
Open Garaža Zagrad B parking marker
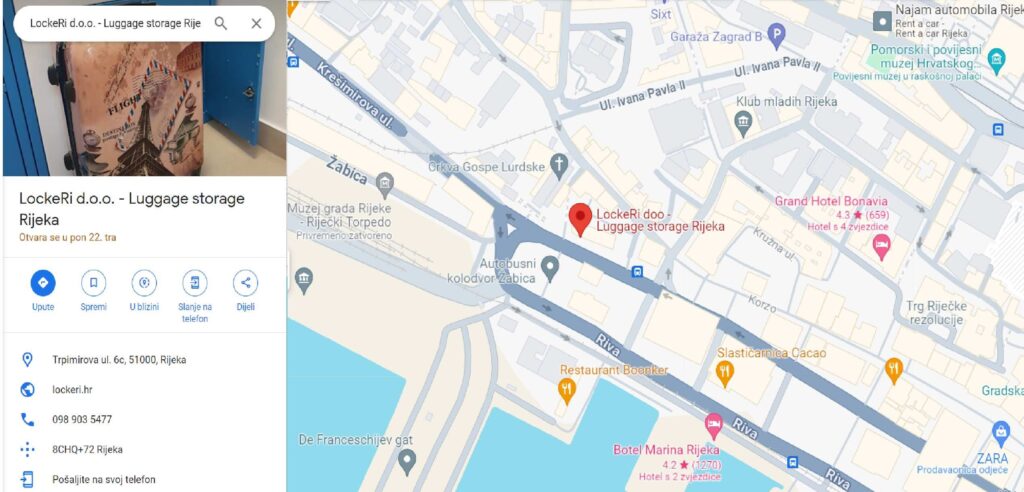click(x=775, y=37)
